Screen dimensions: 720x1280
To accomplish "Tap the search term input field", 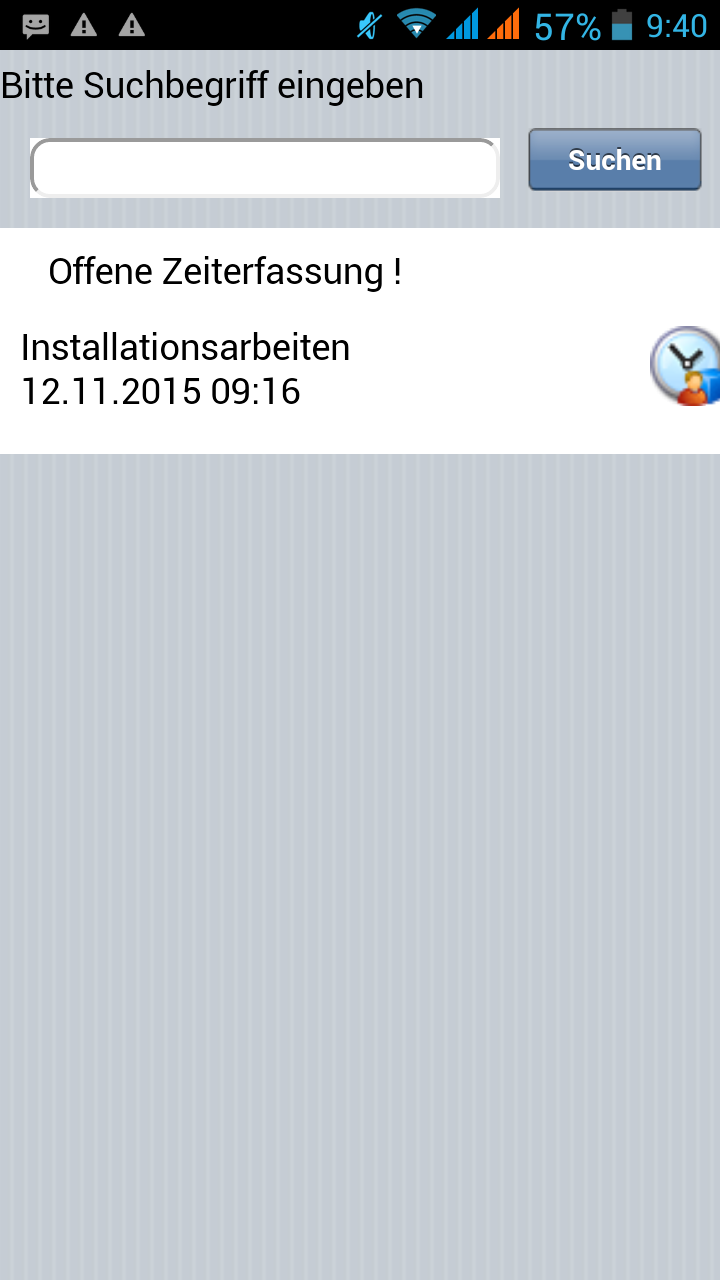I will 265,168.
